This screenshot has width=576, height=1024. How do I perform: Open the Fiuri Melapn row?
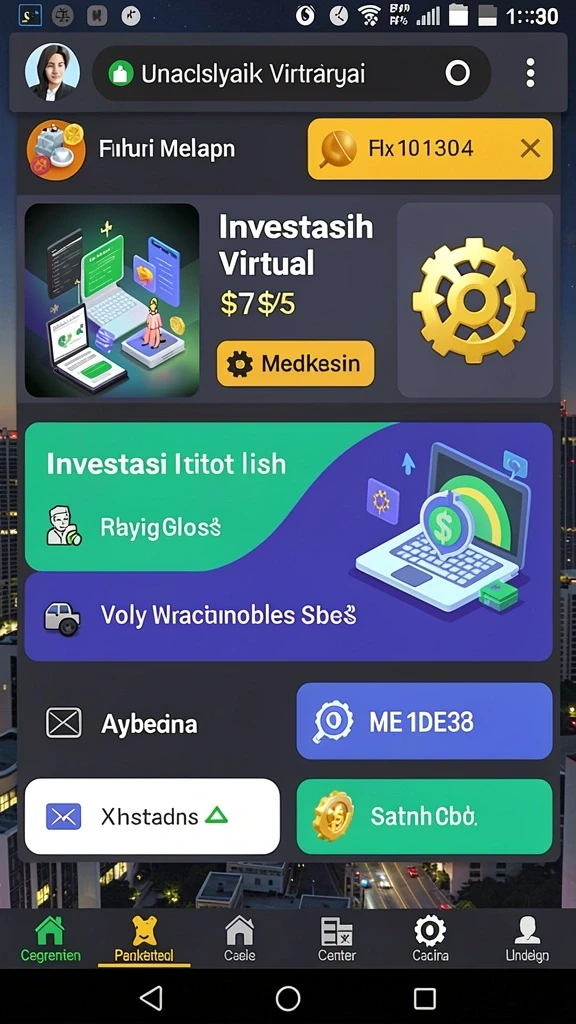click(131, 149)
